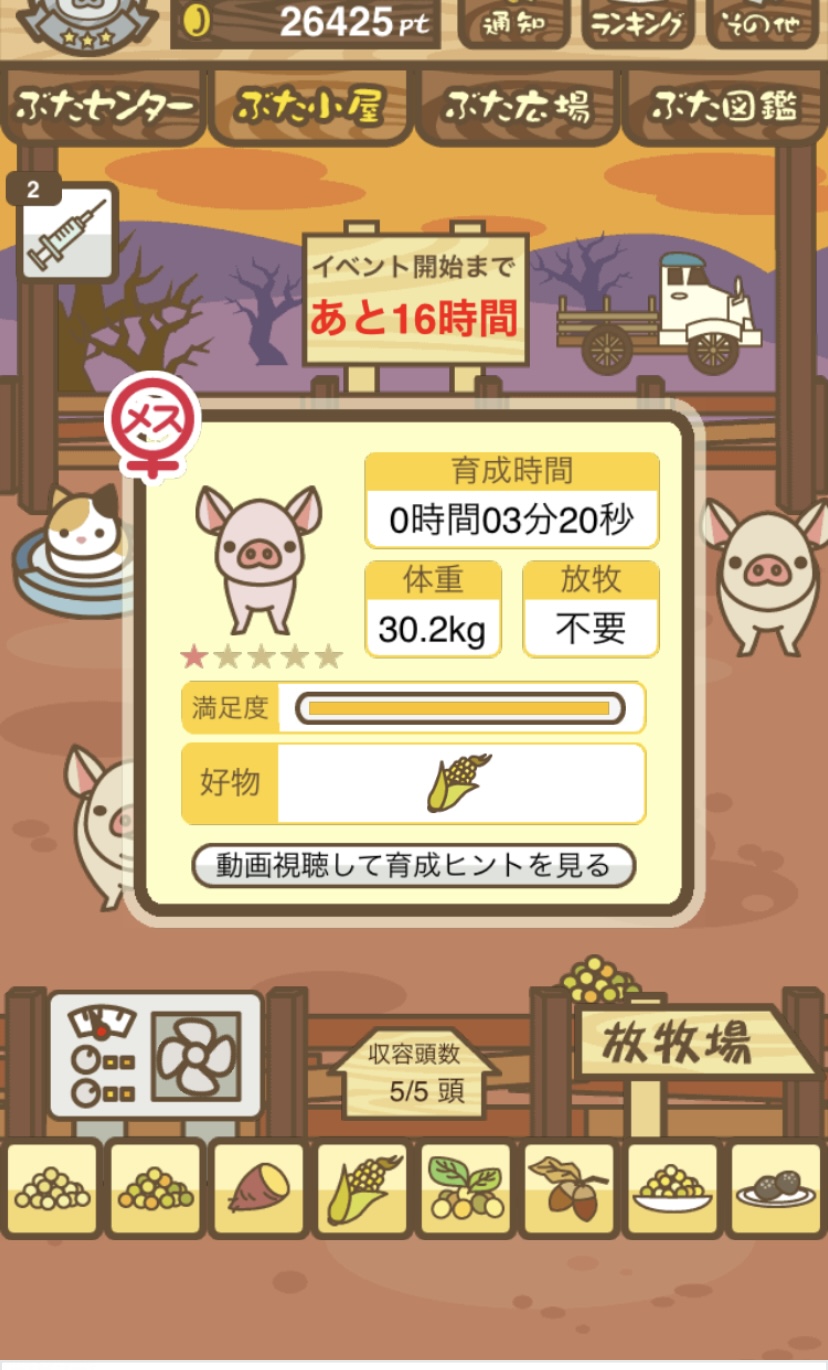Screen dimensions: 828x1370
Task: Go to the ぶた市場 tab
Action: [517, 106]
